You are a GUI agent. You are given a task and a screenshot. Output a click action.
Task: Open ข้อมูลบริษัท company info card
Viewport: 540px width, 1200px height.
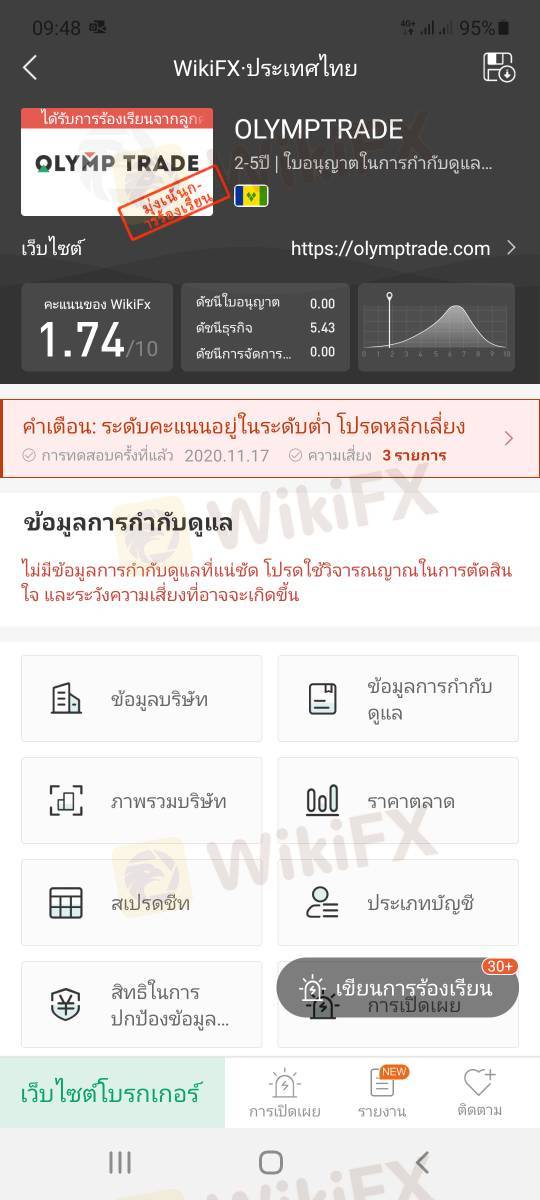pos(141,698)
